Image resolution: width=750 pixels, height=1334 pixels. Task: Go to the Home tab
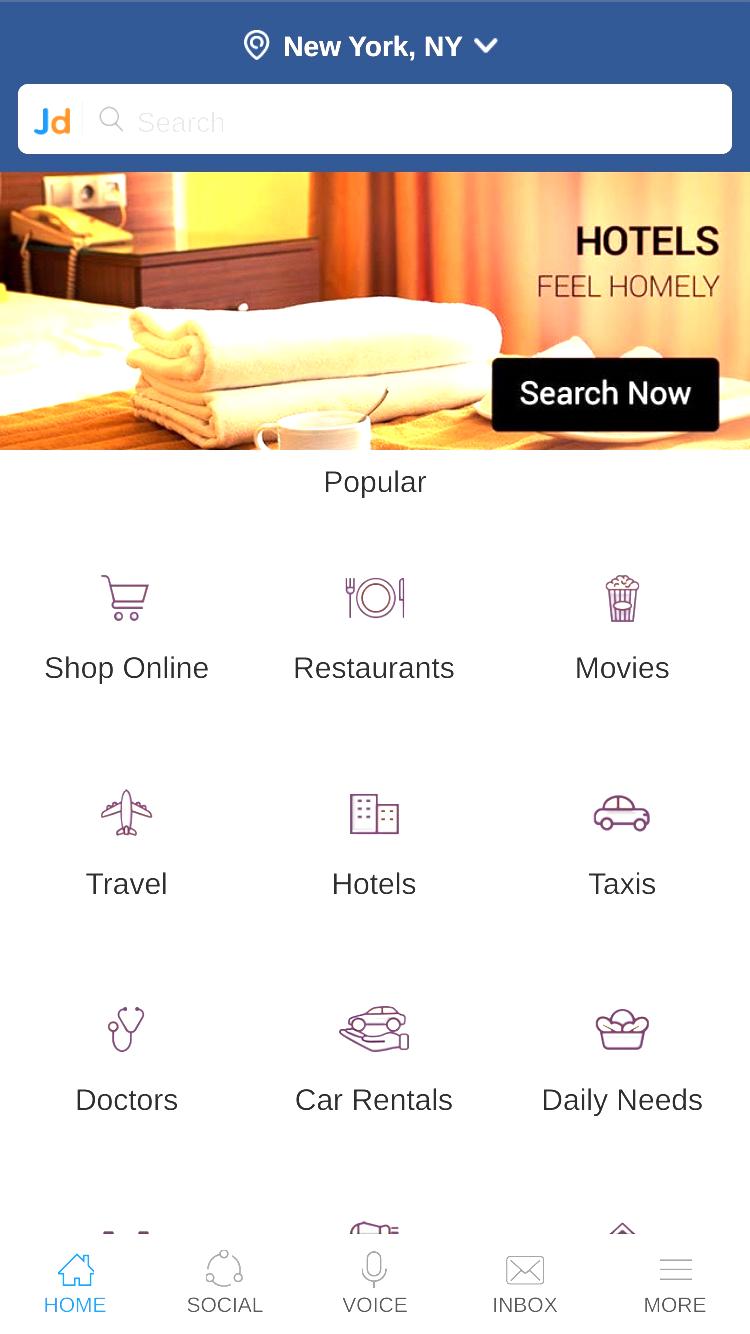75,1284
